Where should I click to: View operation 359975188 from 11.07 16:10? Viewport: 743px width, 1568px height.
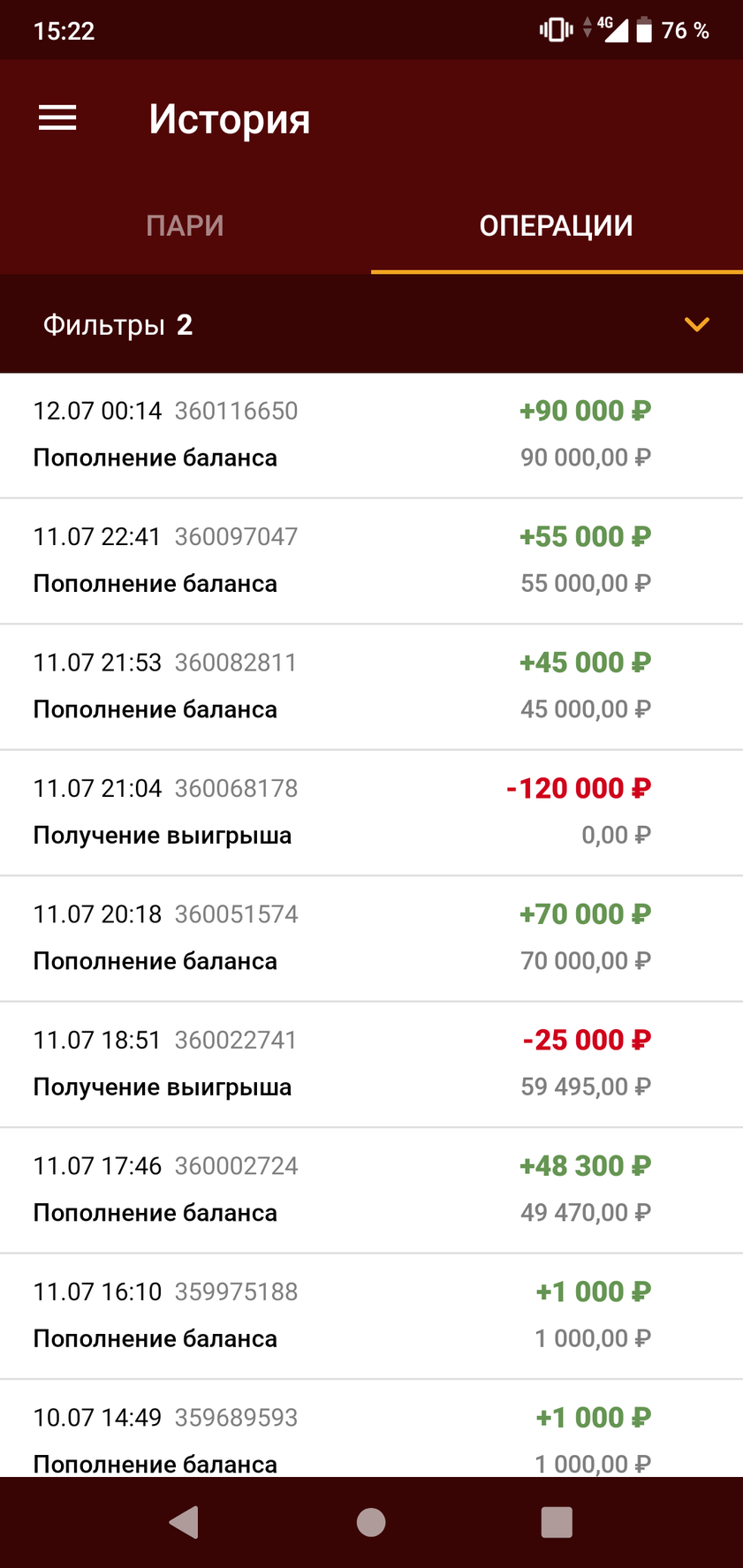pos(371,1316)
